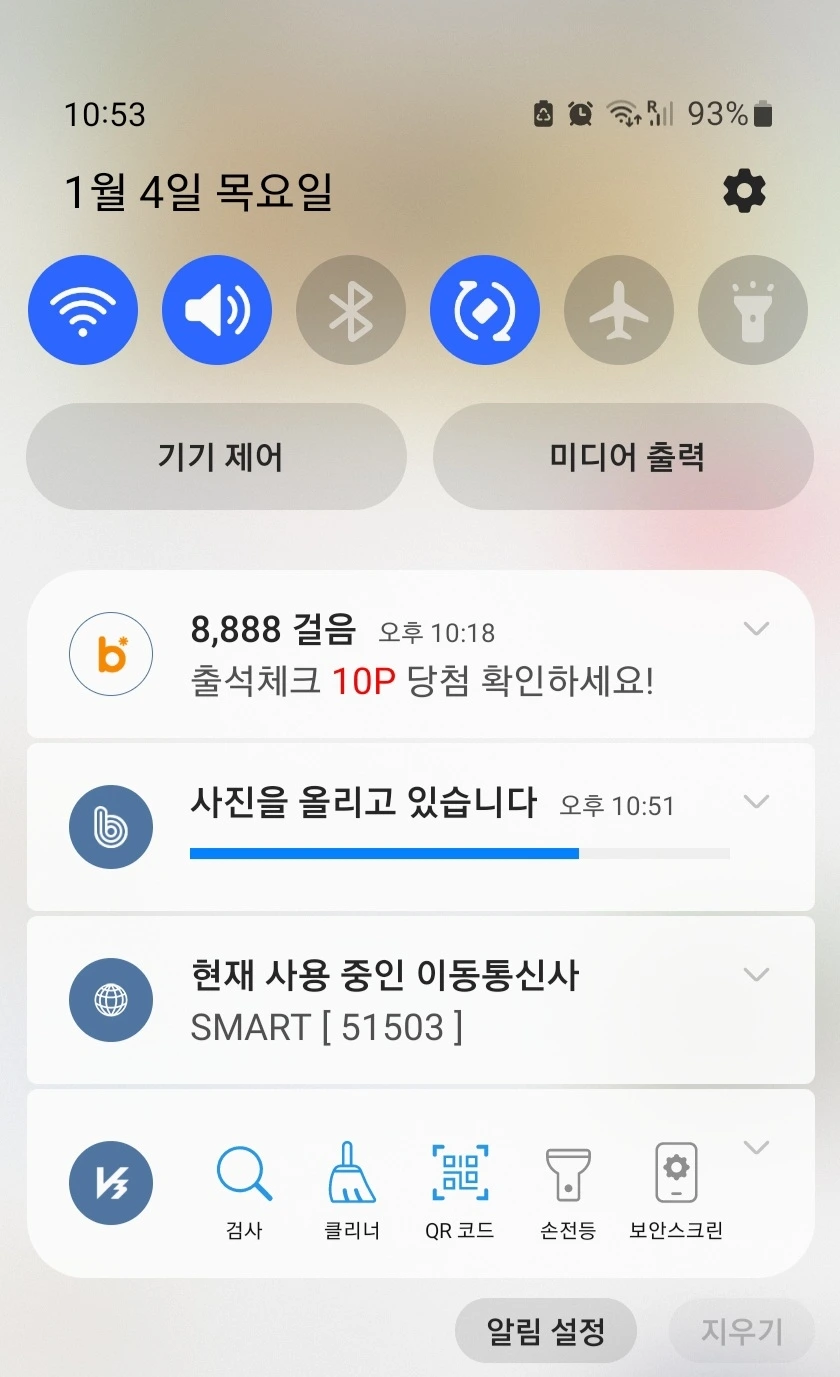Open 알림 설정 notification settings
Screen dimensions: 840x1377
tap(546, 1331)
